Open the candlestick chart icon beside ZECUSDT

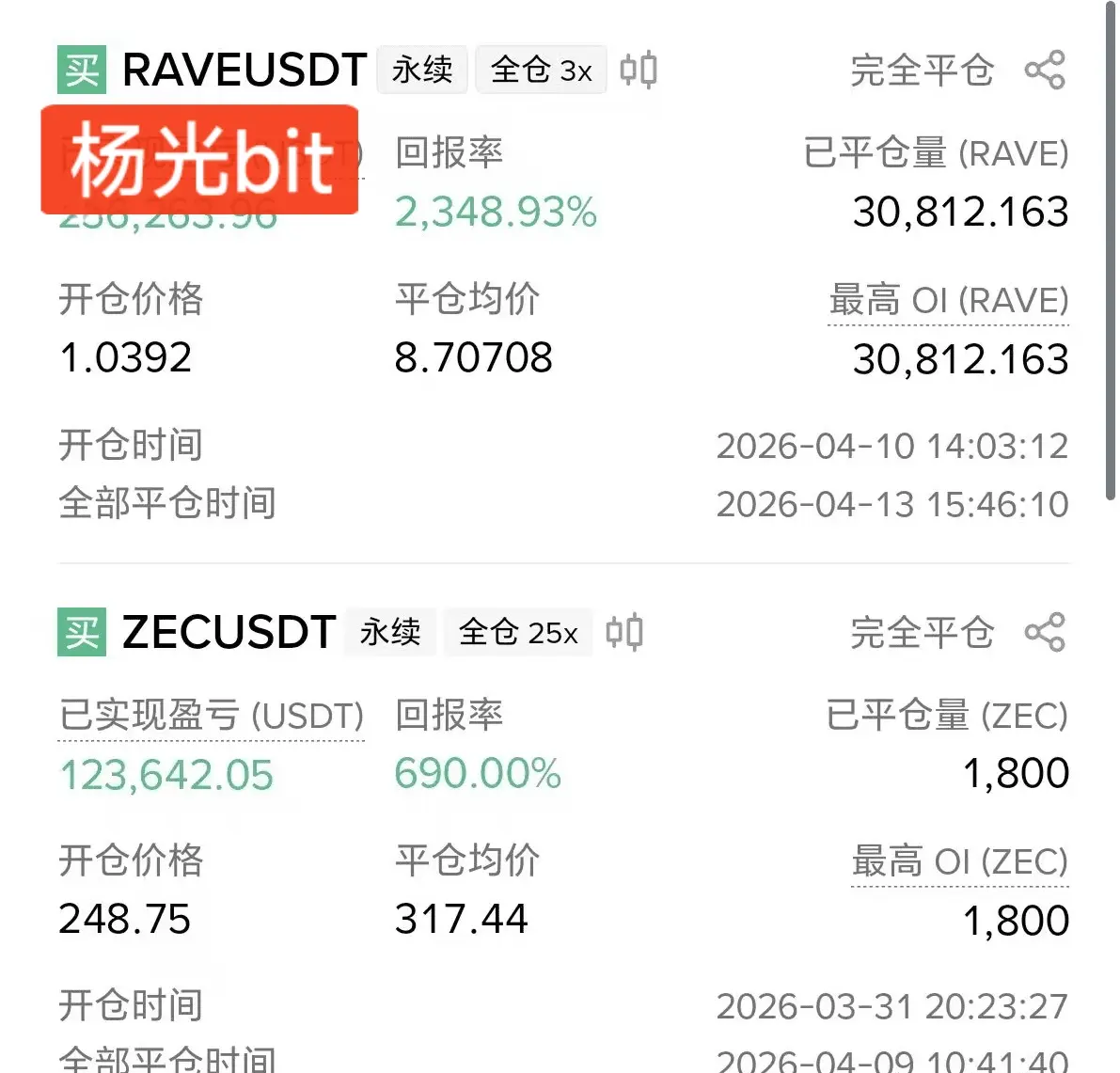pos(624,632)
